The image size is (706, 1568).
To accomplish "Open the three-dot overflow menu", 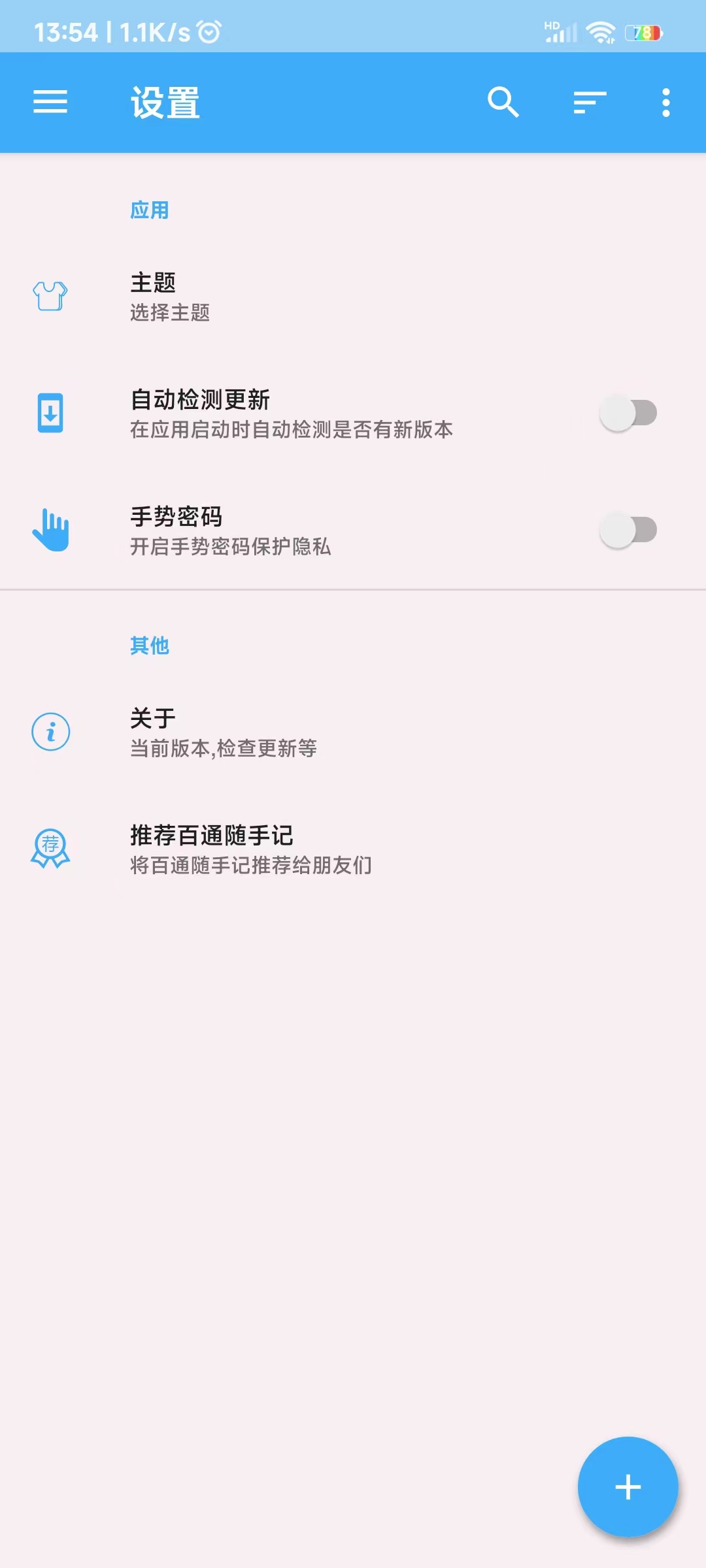I will 665,102.
